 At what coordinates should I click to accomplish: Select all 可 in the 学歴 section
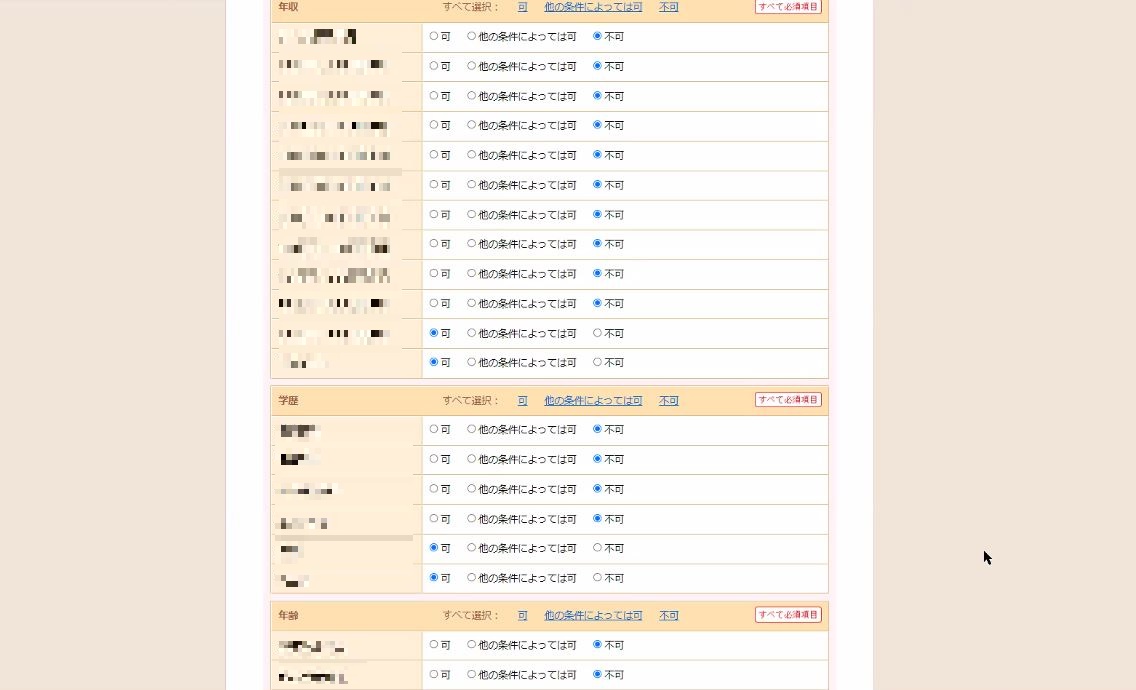(x=522, y=401)
